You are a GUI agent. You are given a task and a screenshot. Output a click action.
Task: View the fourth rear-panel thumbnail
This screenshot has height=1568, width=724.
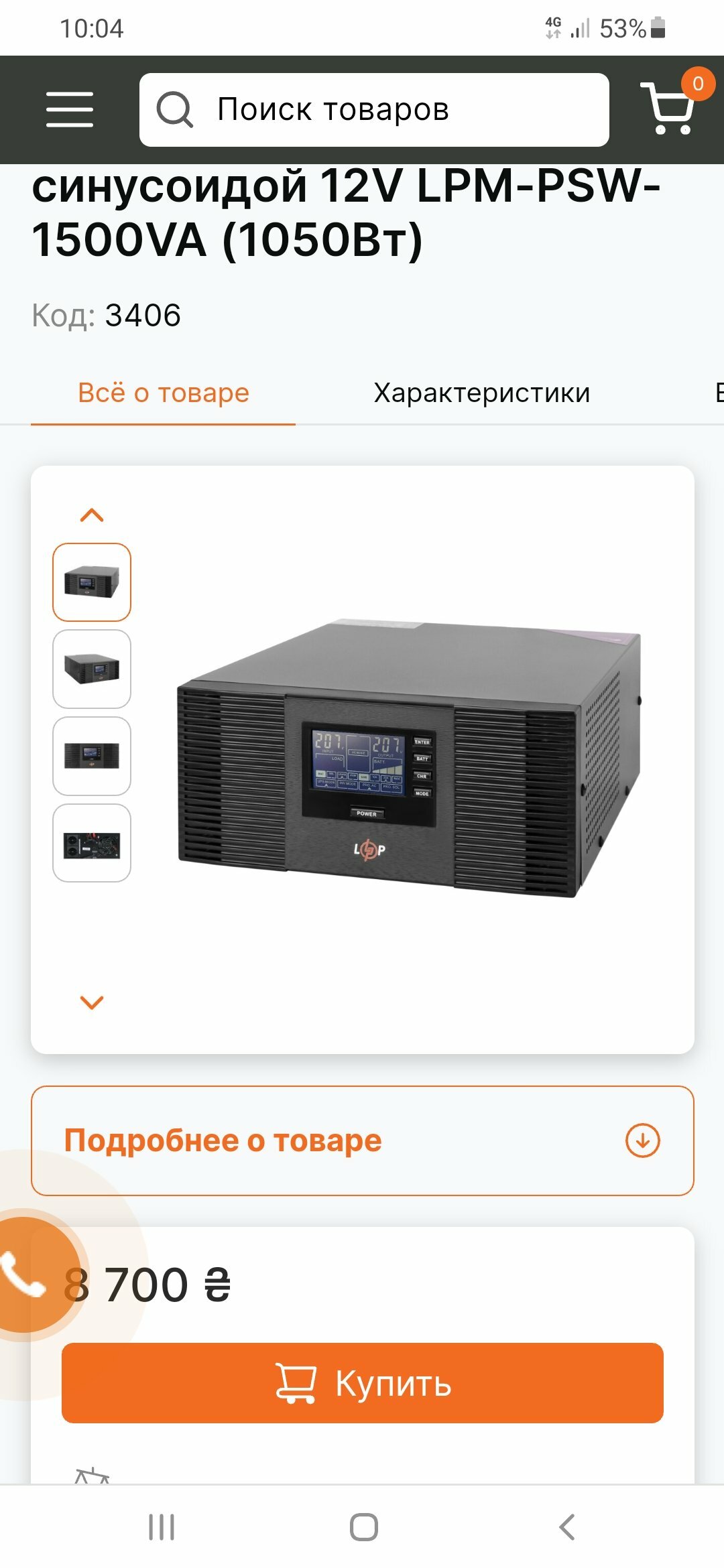click(92, 843)
